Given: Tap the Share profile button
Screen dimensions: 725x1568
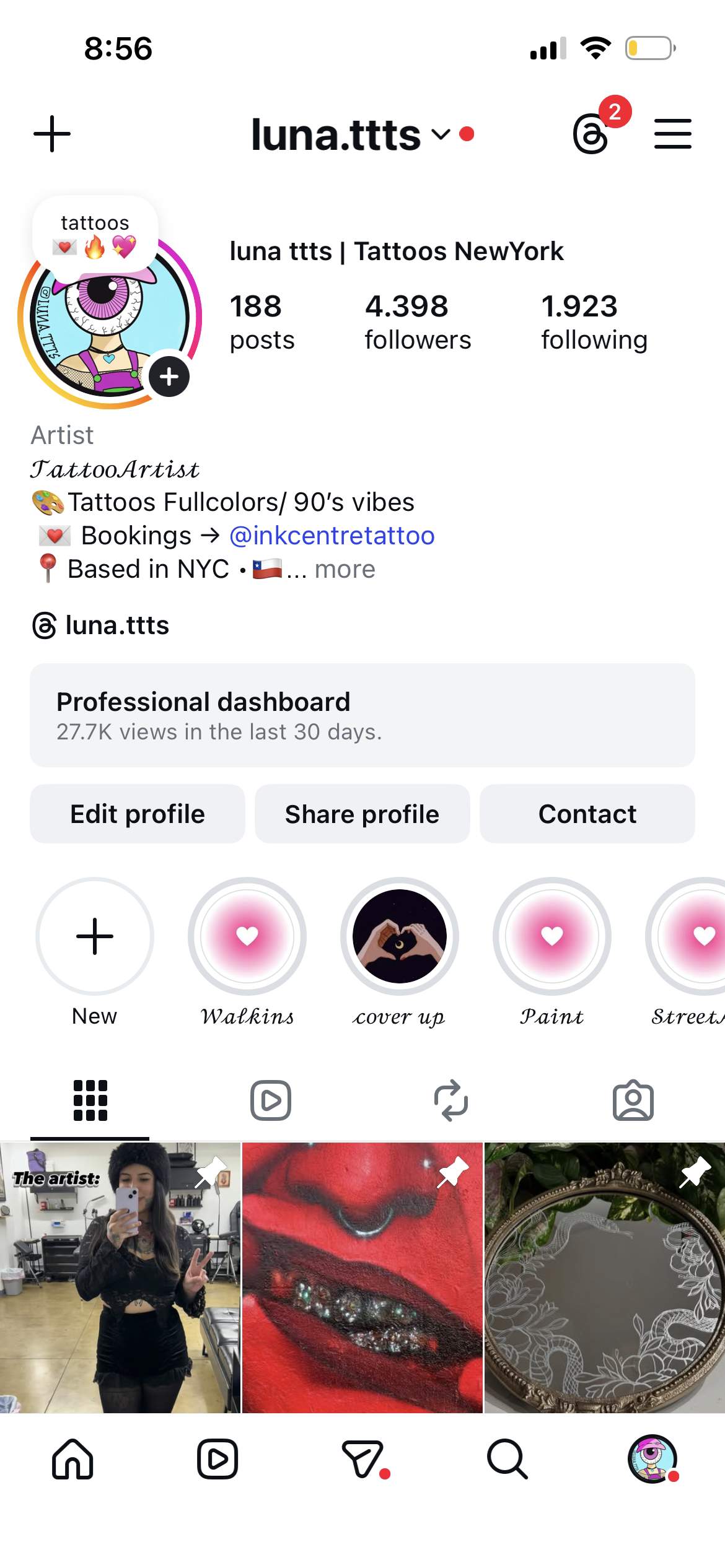Looking at the screenshot, I should click(x=362, y=814).
